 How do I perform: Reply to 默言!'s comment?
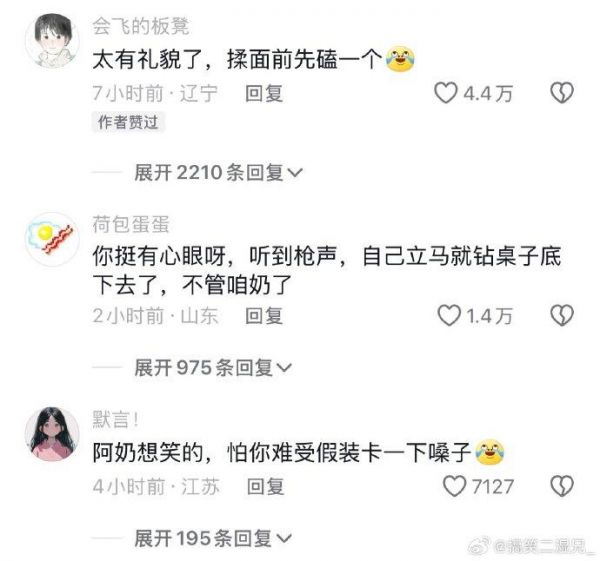tap(265, 487)
